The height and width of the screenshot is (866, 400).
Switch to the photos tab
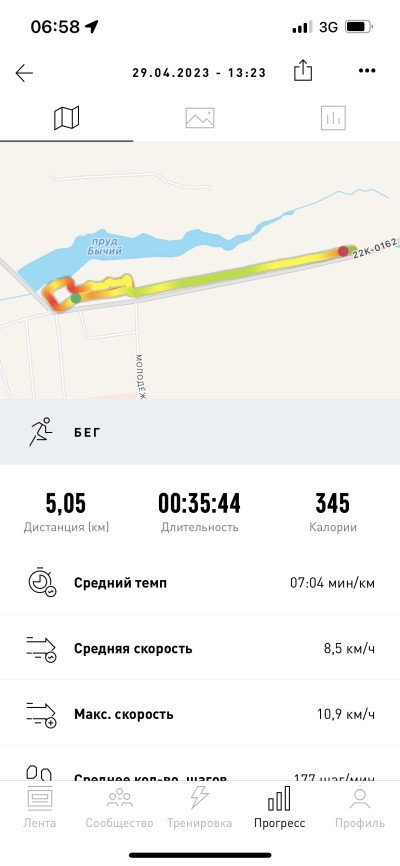click(199, 118)
